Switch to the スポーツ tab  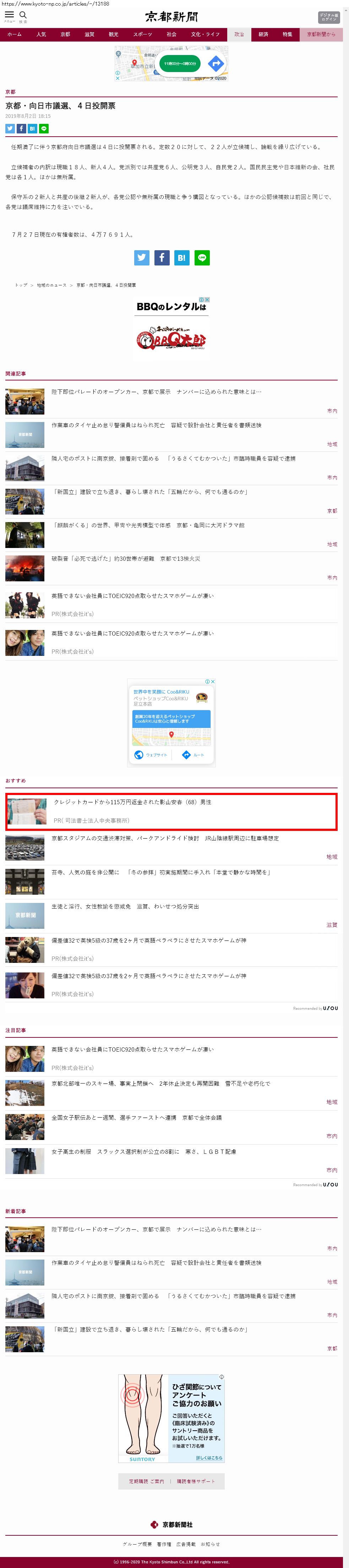click(142, 35)
